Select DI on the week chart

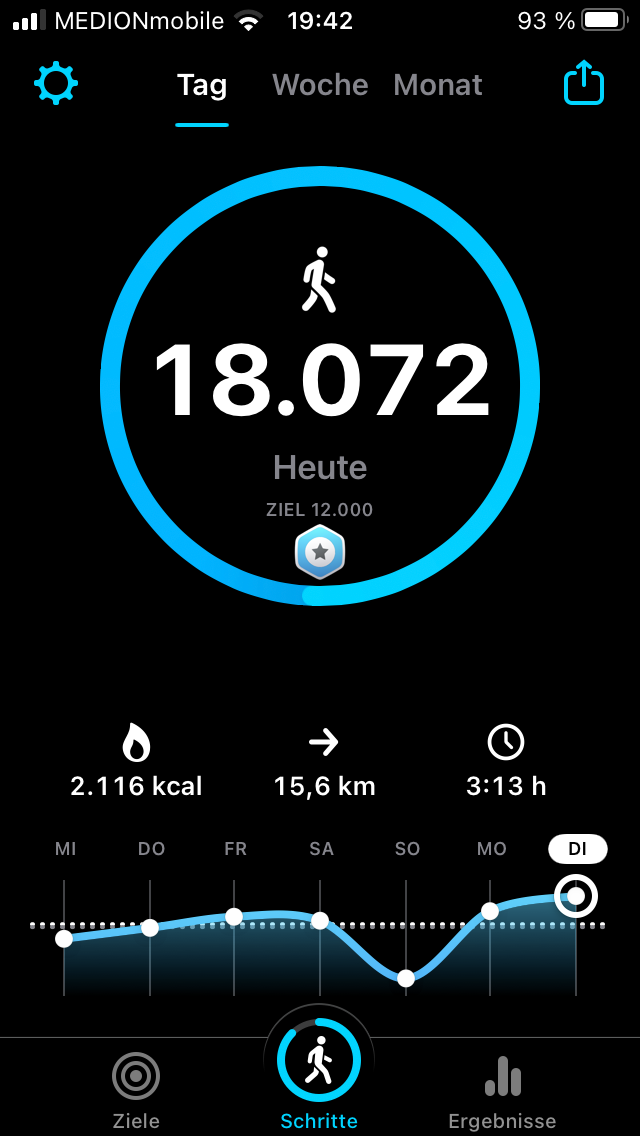(x=577, y=849)
